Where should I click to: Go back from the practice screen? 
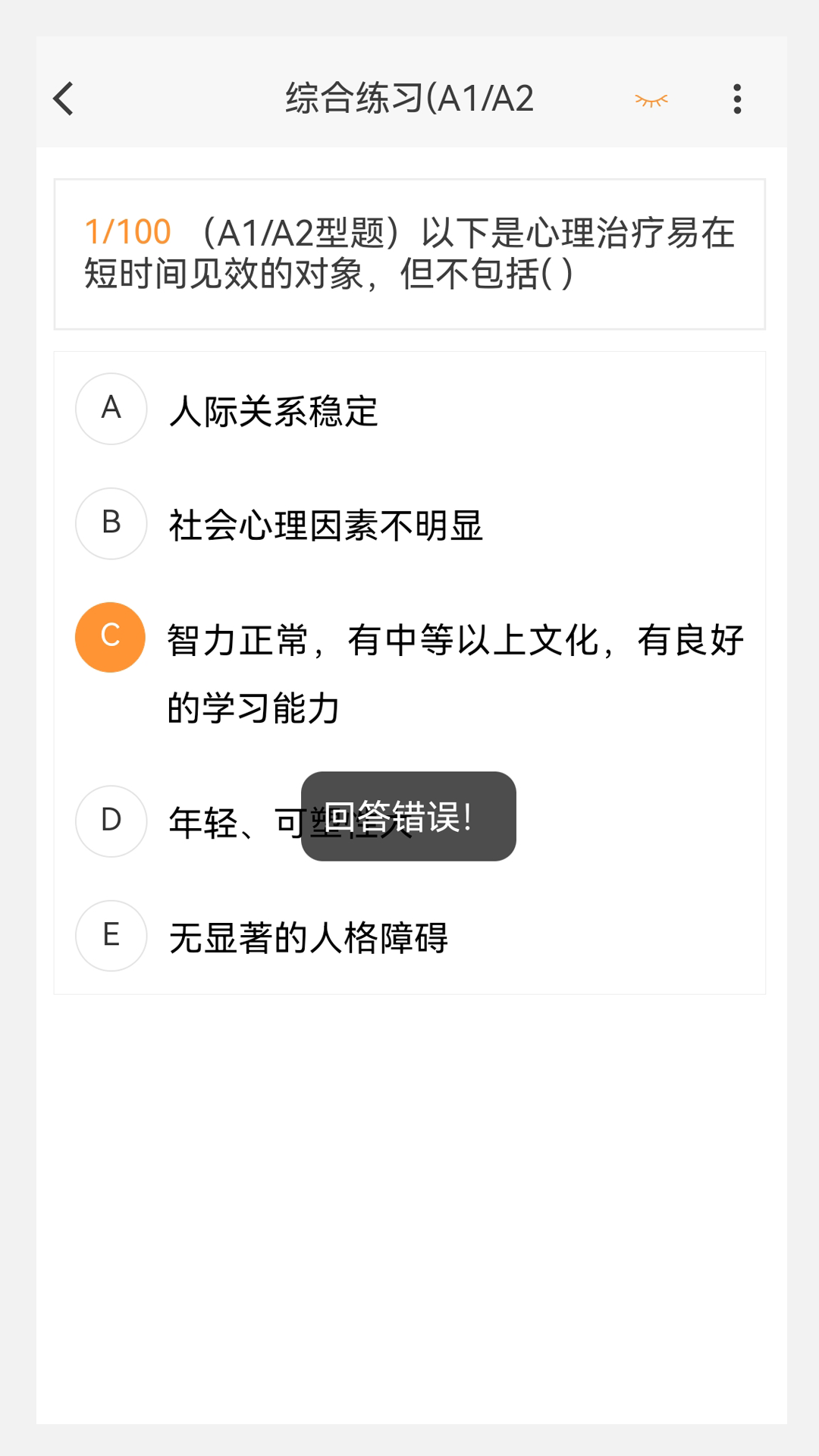pyautogui.click(x=64, y=99)
